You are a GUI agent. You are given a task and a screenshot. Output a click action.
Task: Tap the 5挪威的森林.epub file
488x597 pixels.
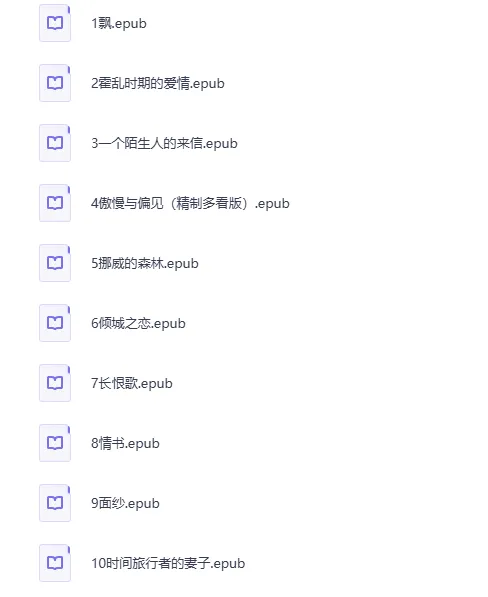click(x=145, y=263)
